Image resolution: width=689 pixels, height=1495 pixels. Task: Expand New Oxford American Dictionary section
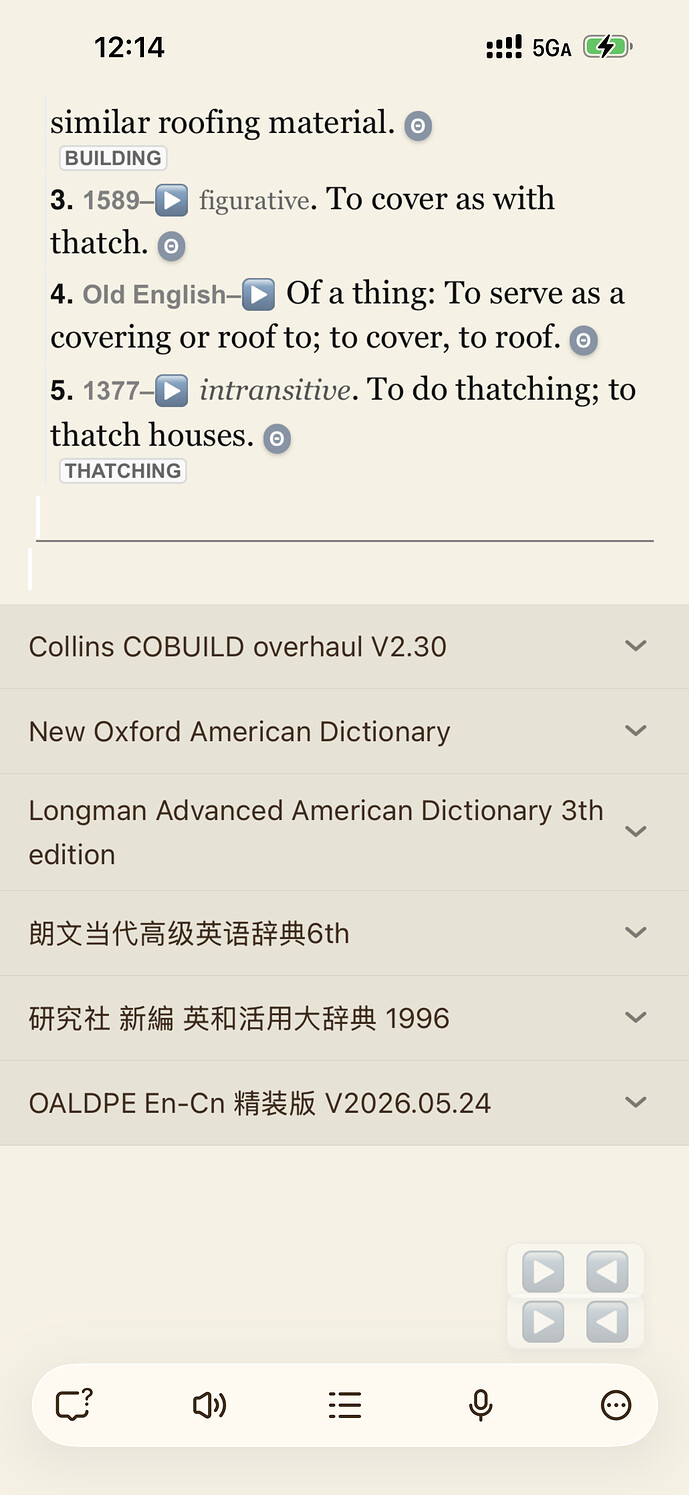tap(344, 731)
